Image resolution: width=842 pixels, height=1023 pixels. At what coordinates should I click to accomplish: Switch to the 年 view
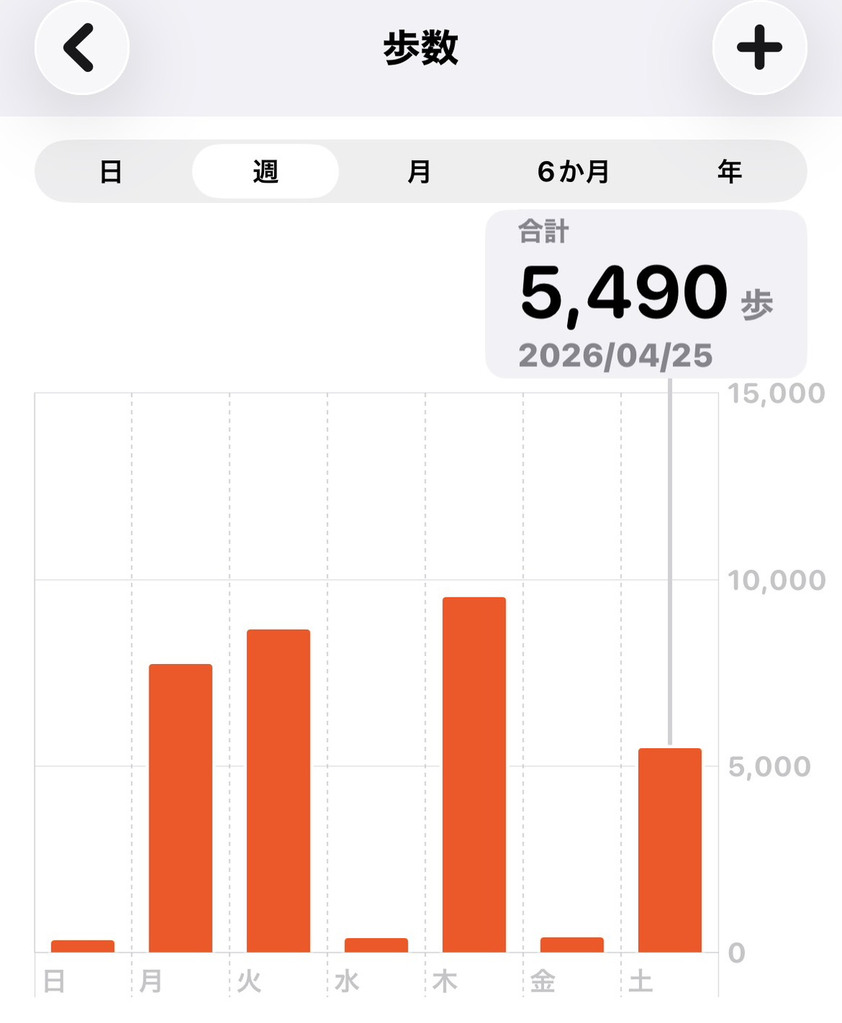[729, 171]
